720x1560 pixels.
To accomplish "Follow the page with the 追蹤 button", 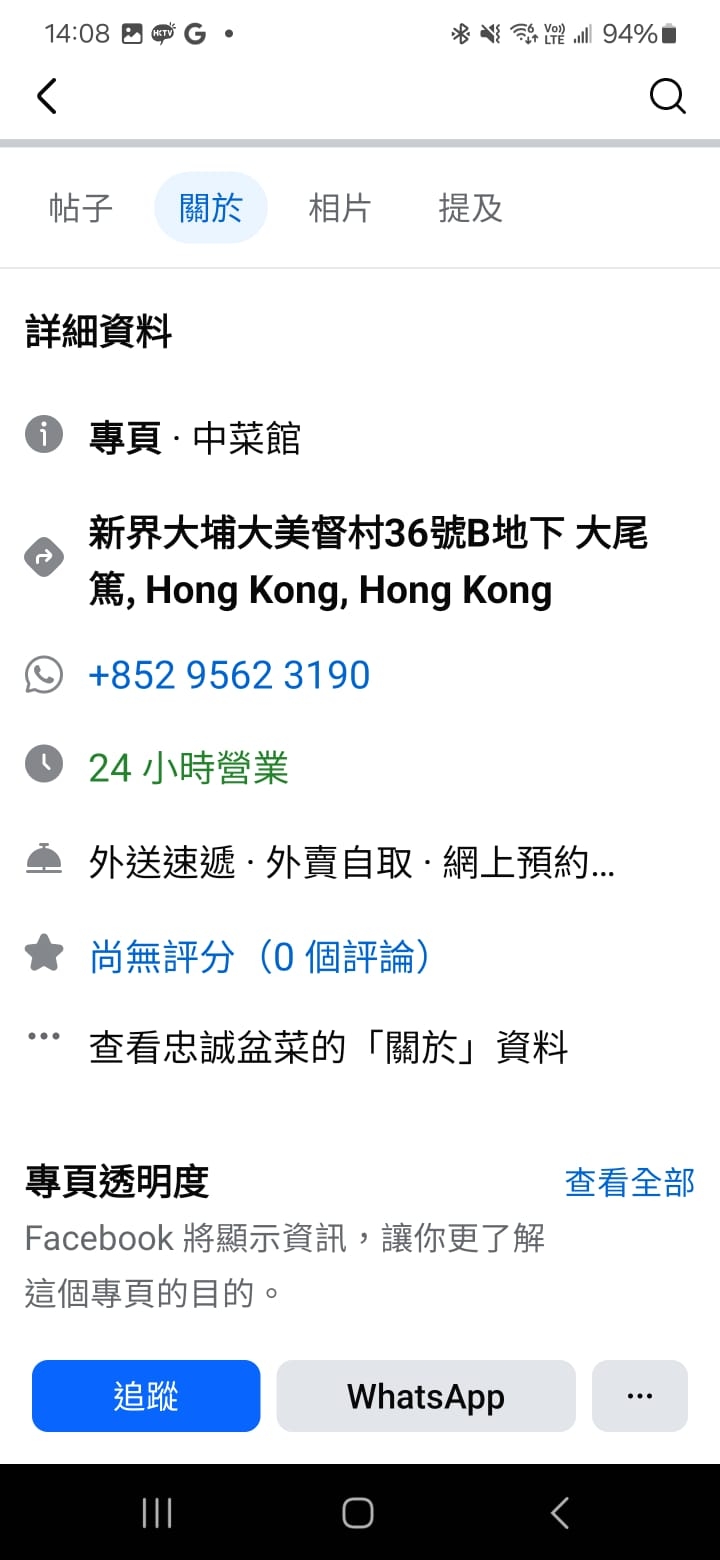I will [x=146, y=1396].
